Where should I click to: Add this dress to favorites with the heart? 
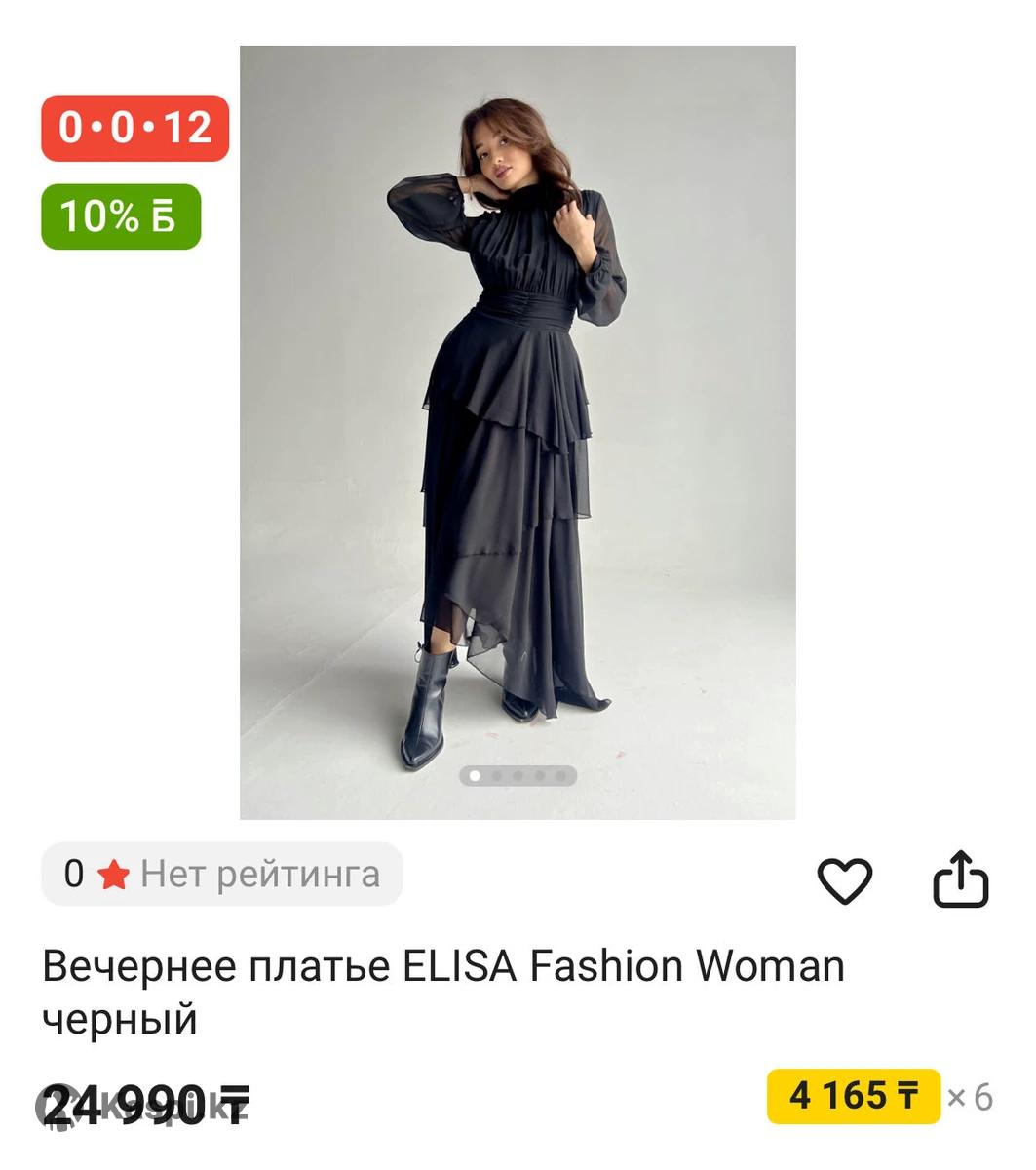(x=844, y=880)
